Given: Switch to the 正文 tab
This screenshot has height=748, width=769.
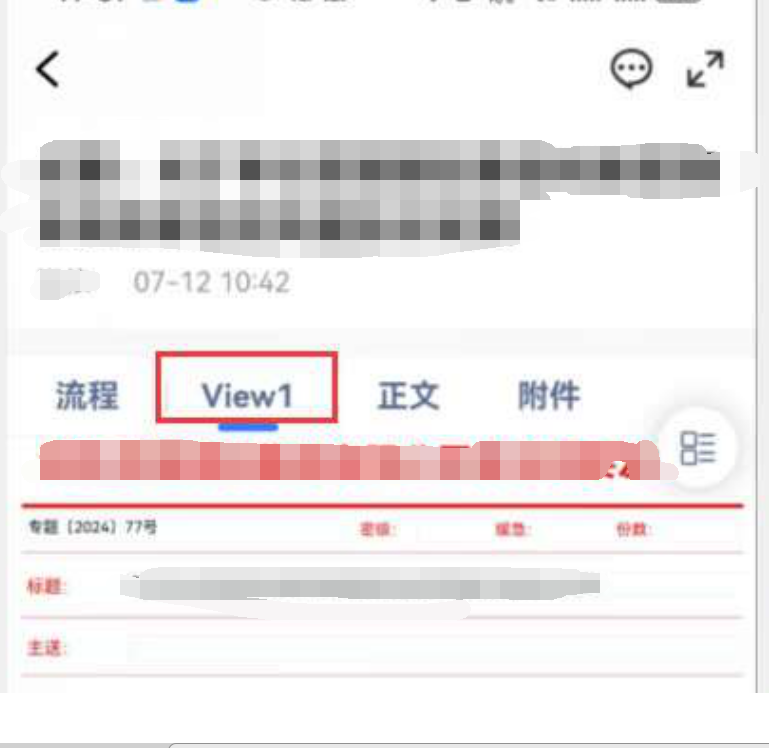Looking at the screenshot, I should point(408,396).
